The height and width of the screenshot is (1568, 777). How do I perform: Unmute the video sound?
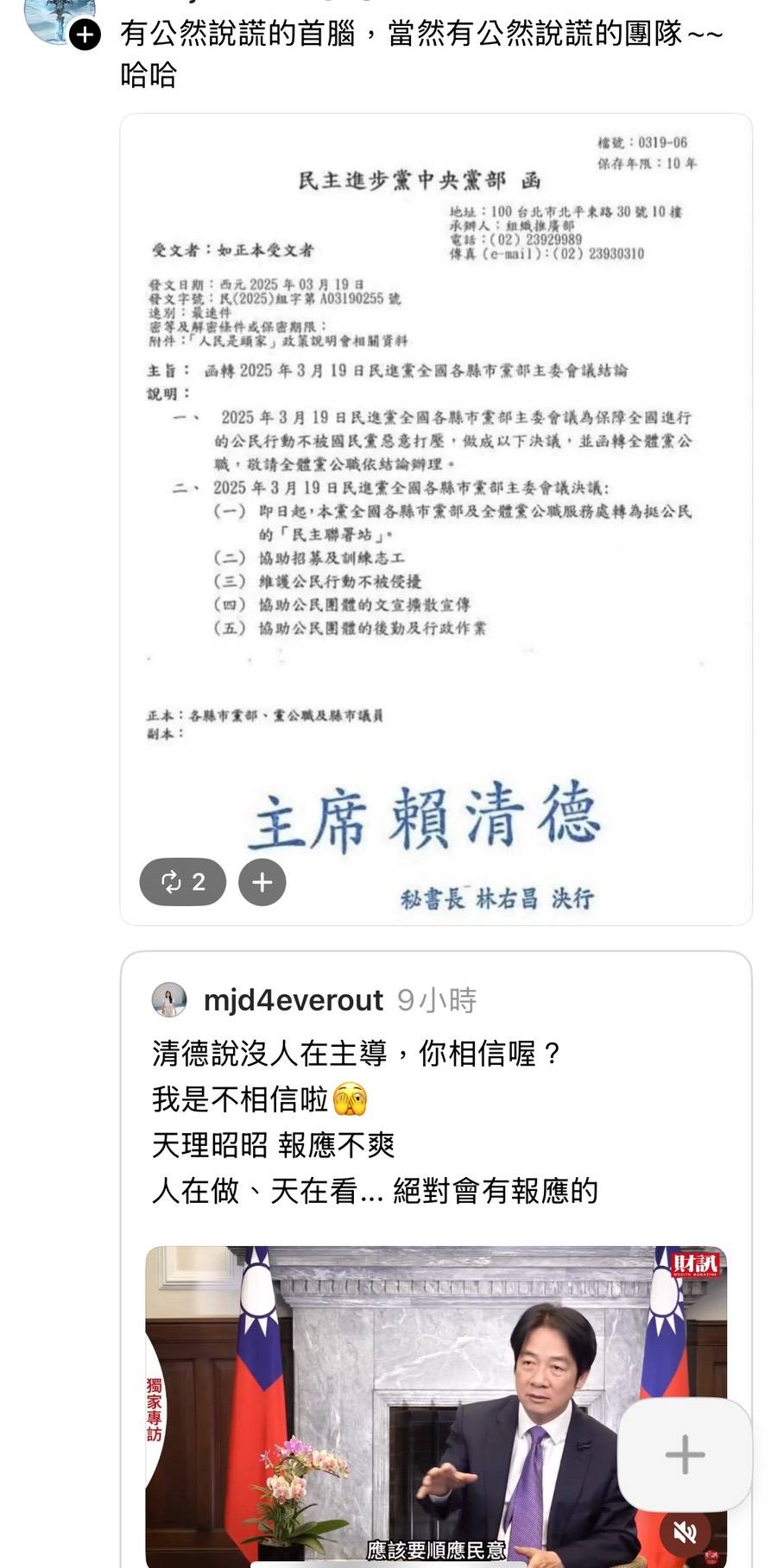[685, 1533]
